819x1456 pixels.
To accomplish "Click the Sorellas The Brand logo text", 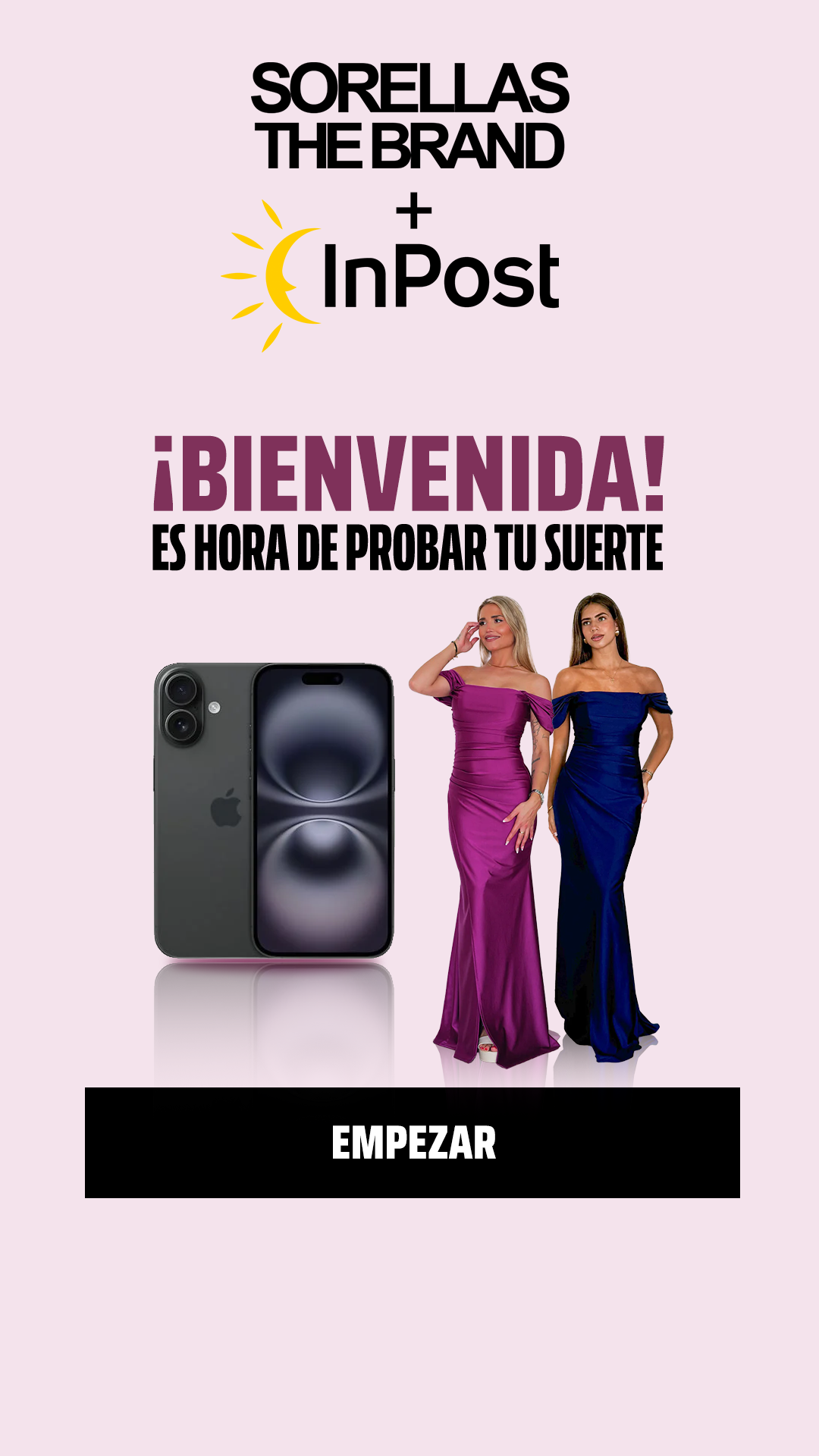I will pyautogui.click(x=409, y=114).
